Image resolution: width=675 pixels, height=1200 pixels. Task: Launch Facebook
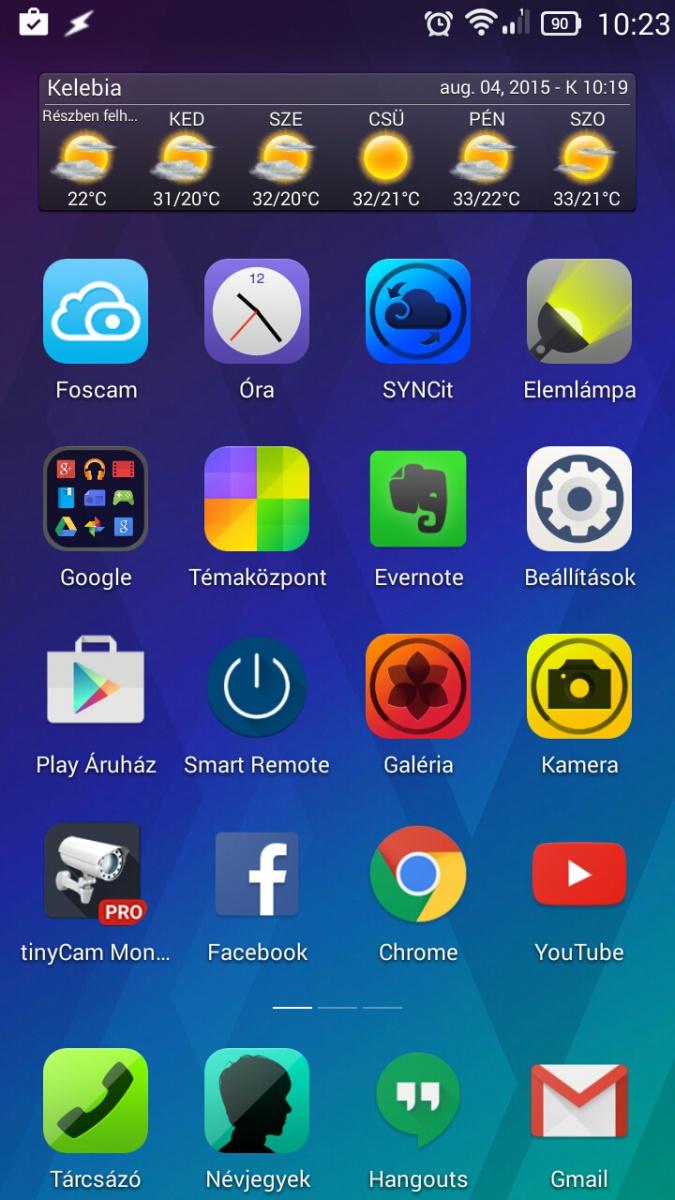[257, 873]
